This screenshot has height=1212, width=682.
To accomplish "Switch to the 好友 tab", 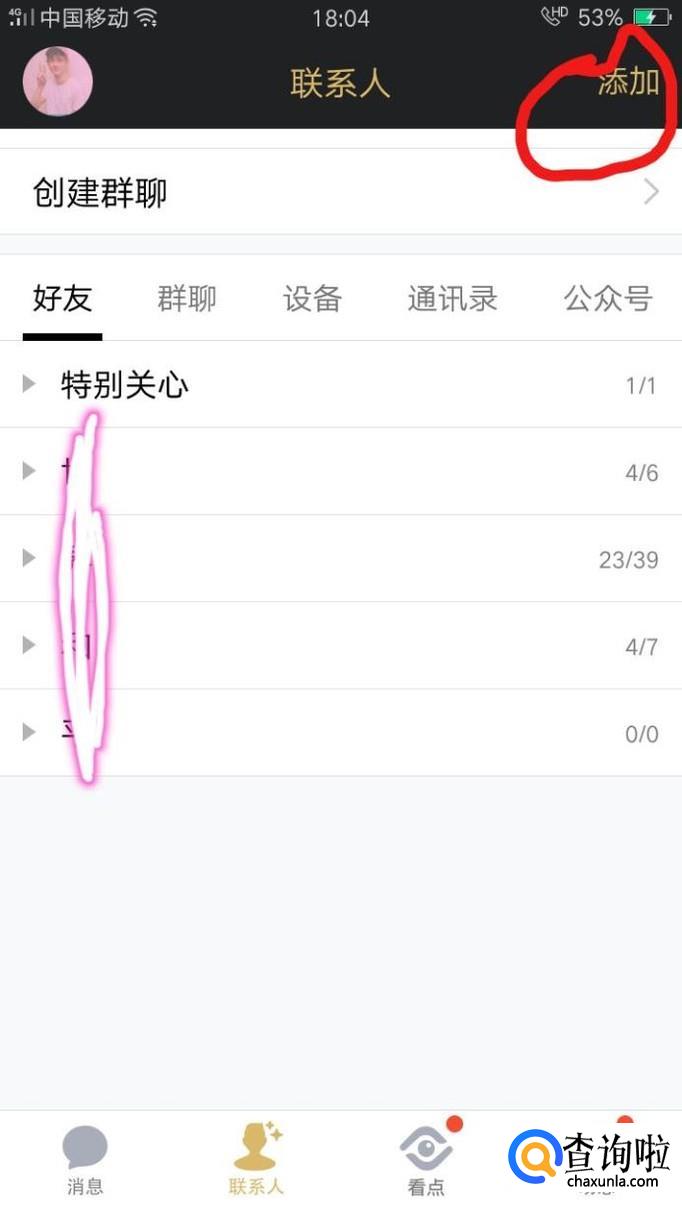I will tap(62, 298).
